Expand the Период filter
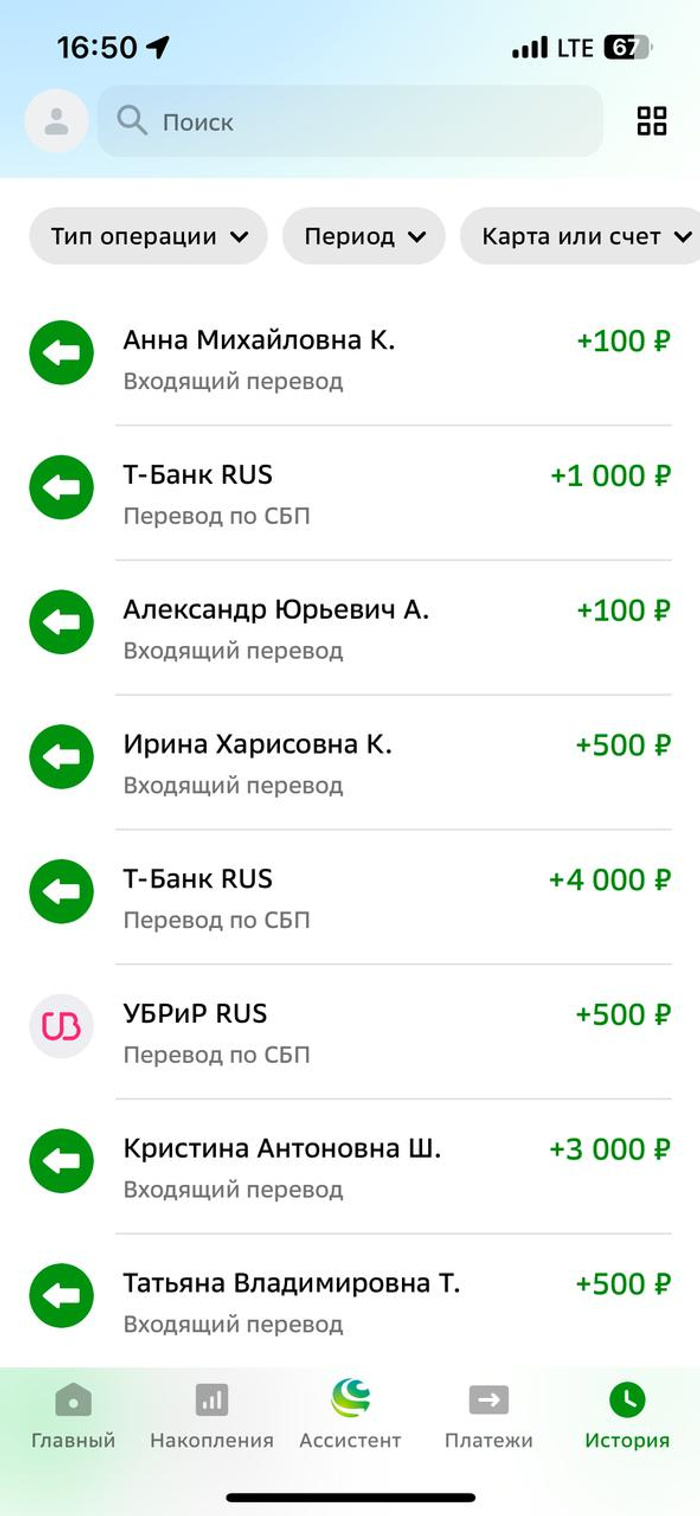This screenshot has width=700, height=1516. [x=364, y=236]
